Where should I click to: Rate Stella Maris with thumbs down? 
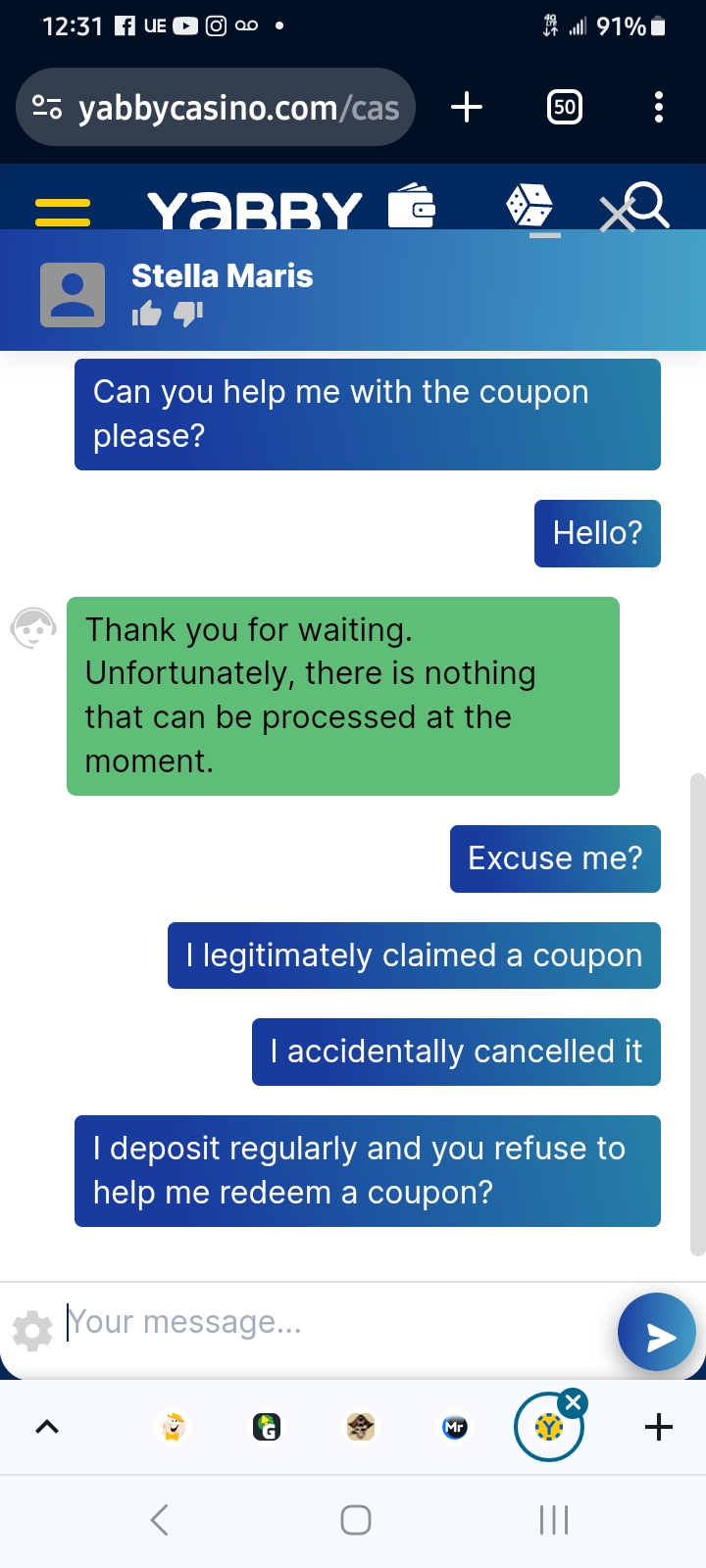click(x=188, y=314)
